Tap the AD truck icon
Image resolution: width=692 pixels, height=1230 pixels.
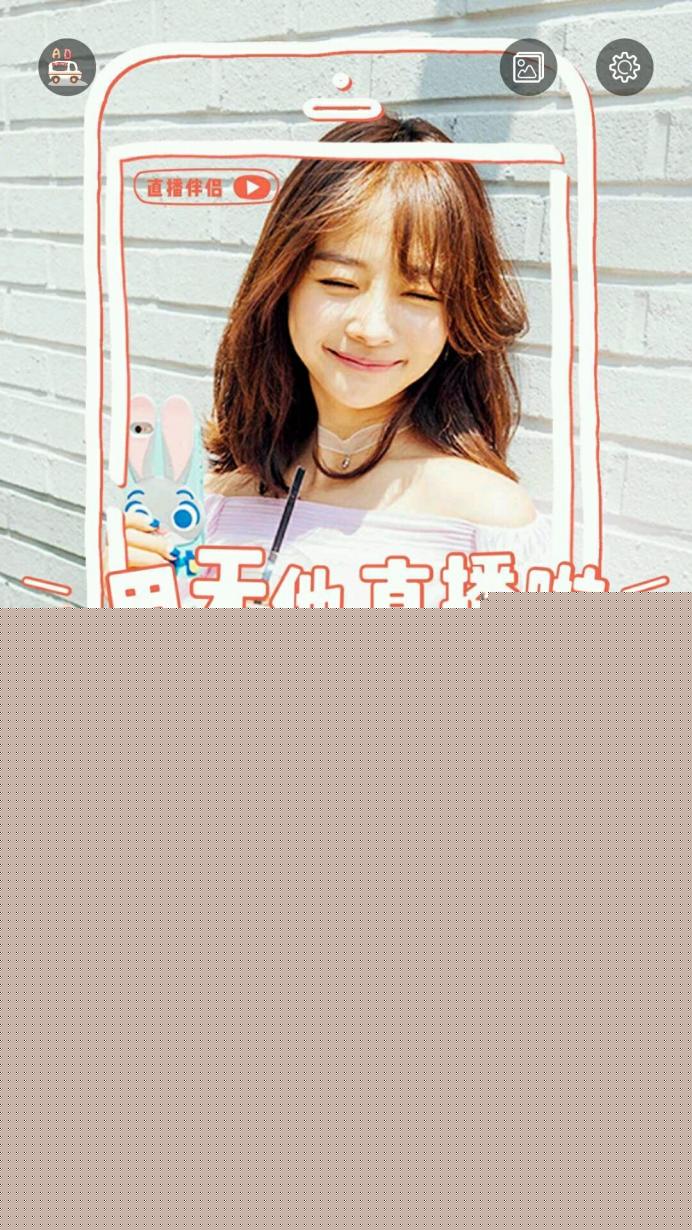click(67, 67)
